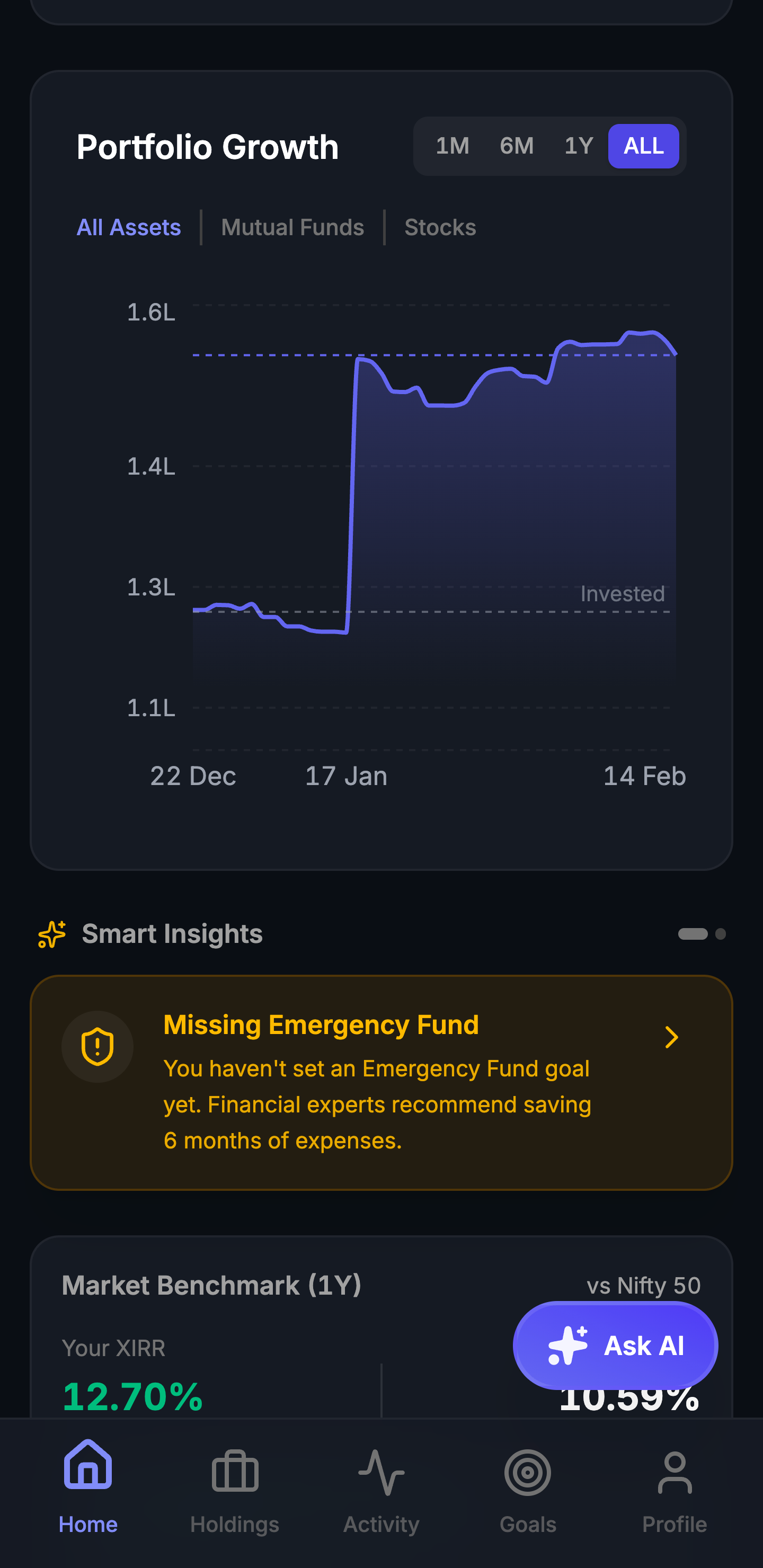View the Goals tab

(528, 1485)
